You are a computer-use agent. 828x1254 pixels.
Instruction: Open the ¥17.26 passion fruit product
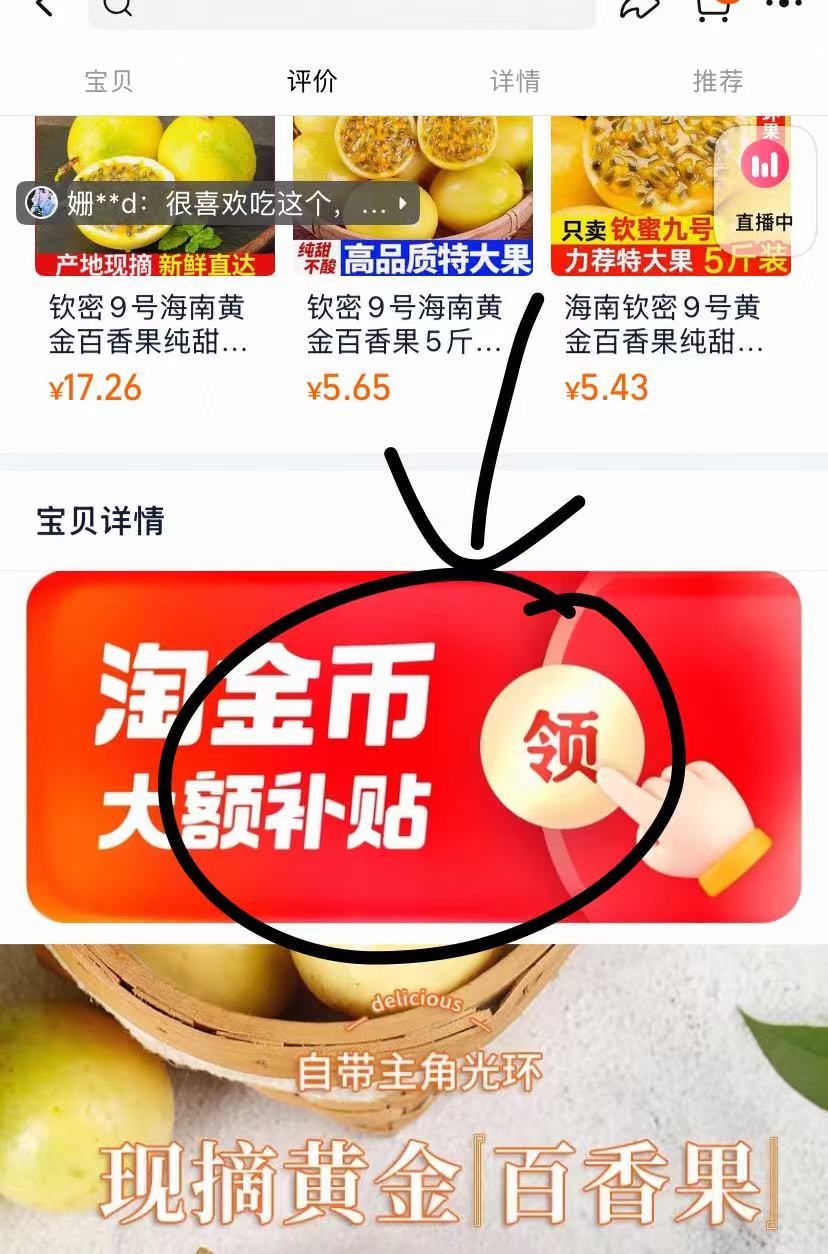[148, 330]
